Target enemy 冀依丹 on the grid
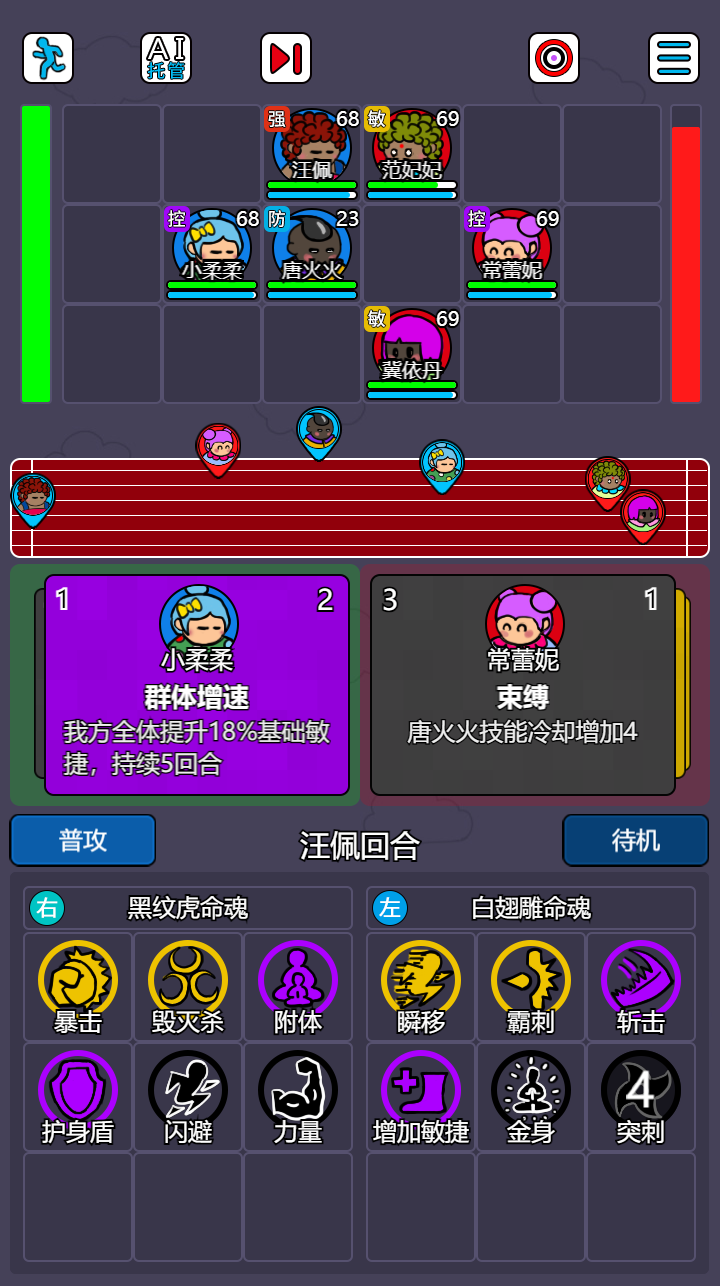 [412, 352]
